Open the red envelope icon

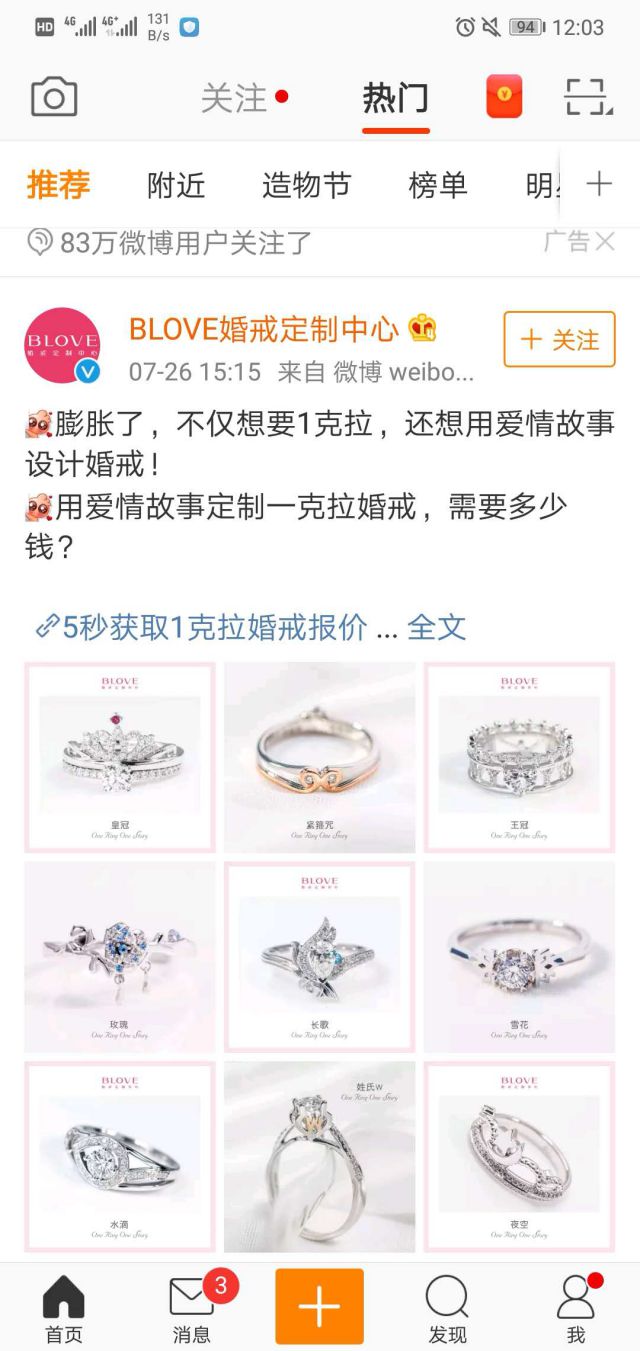point(504,97)
